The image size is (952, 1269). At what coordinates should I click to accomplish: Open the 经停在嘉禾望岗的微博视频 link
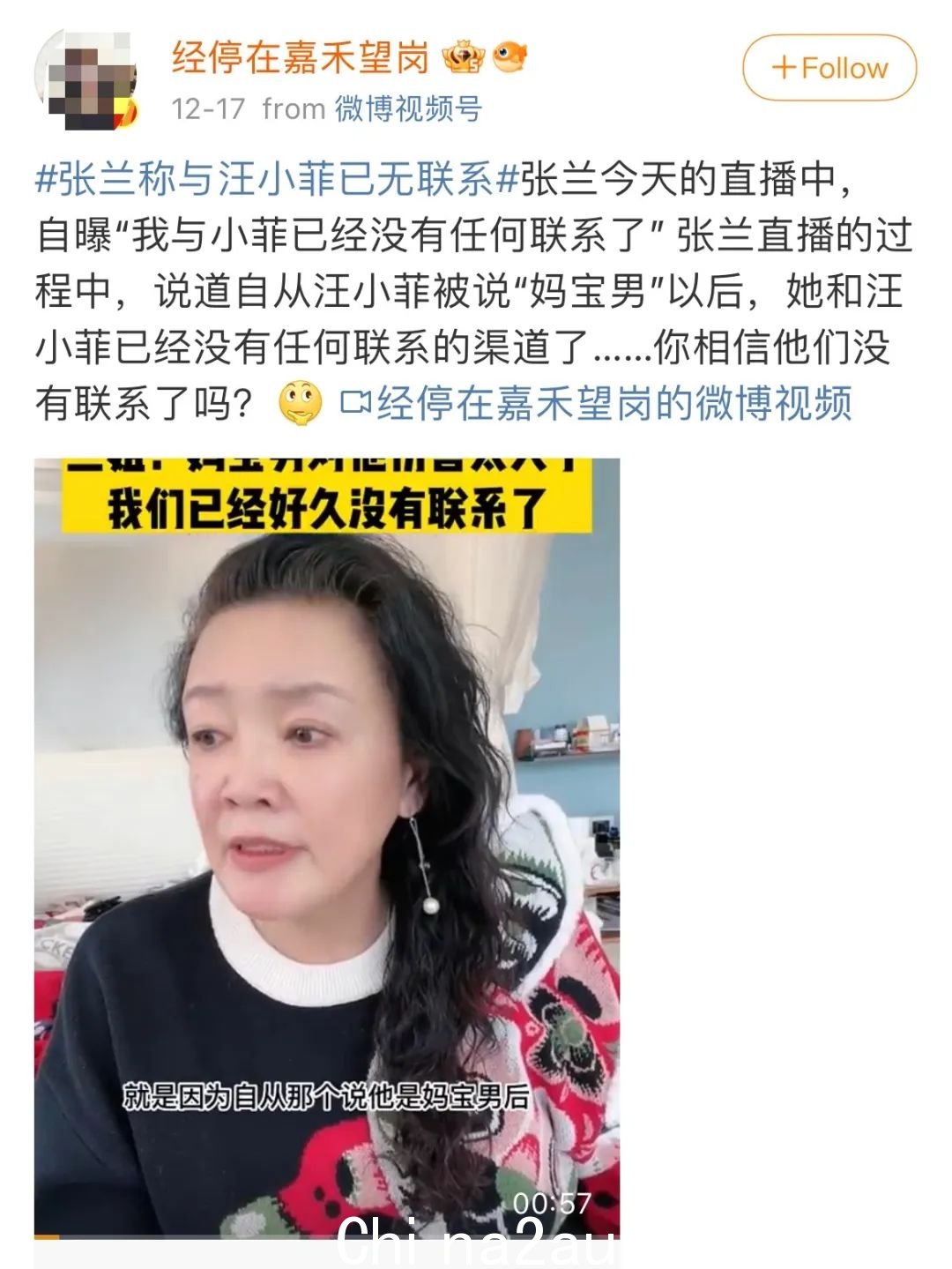tap(597, 404)
